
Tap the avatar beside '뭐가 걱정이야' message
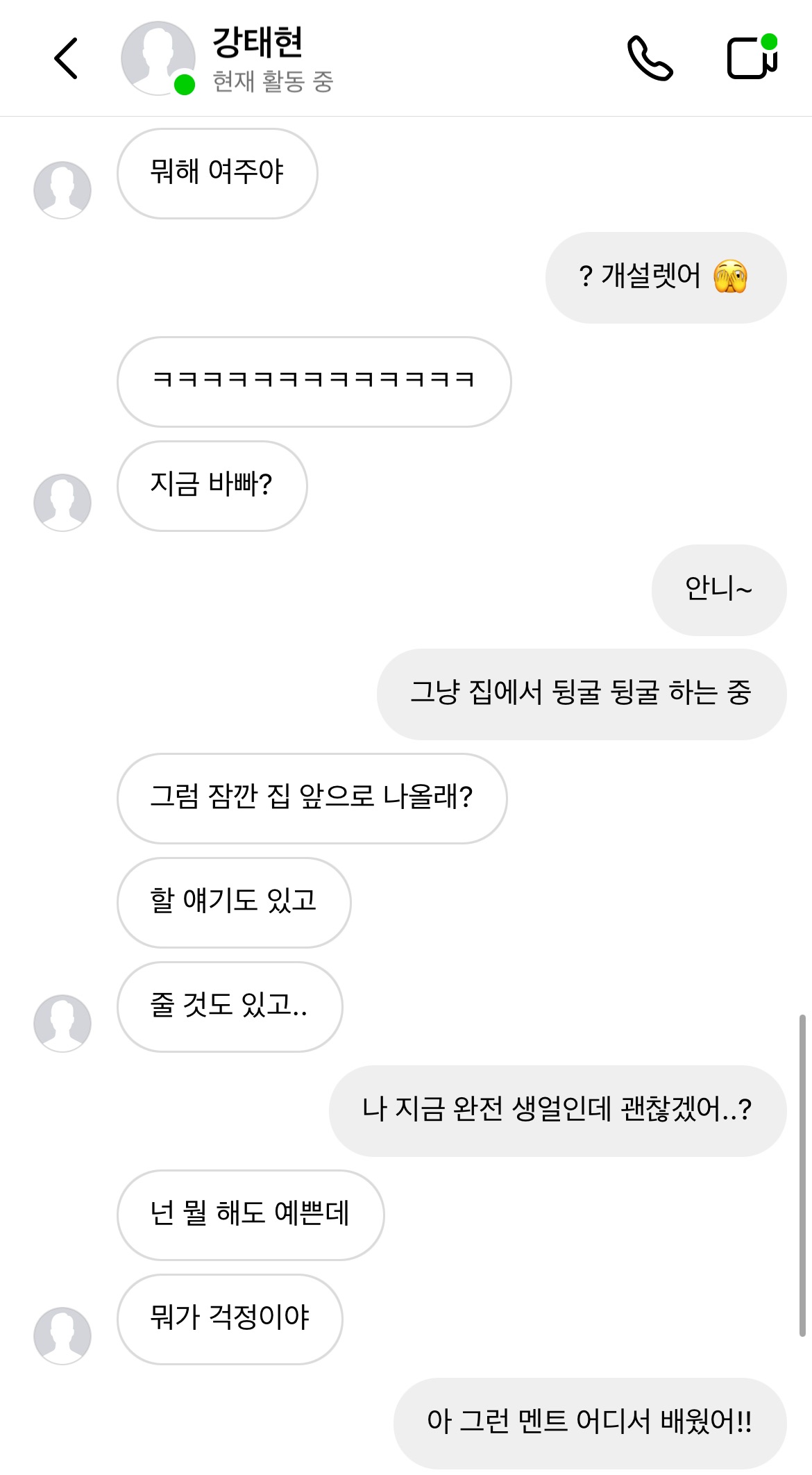62,1336
